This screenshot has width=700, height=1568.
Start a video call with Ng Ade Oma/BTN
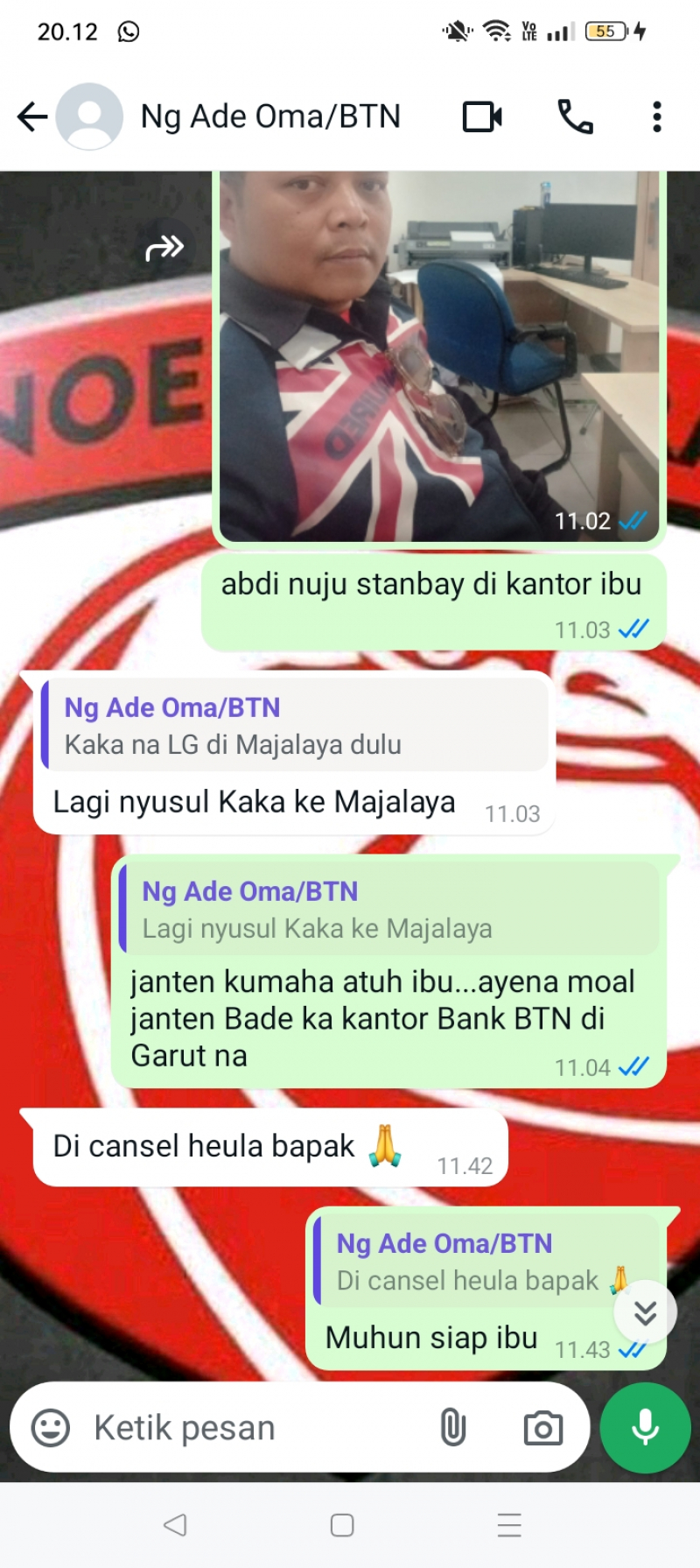482,116
